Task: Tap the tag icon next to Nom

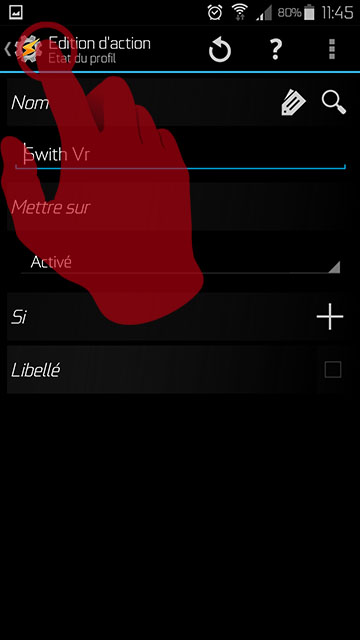Action: [293, 102]
